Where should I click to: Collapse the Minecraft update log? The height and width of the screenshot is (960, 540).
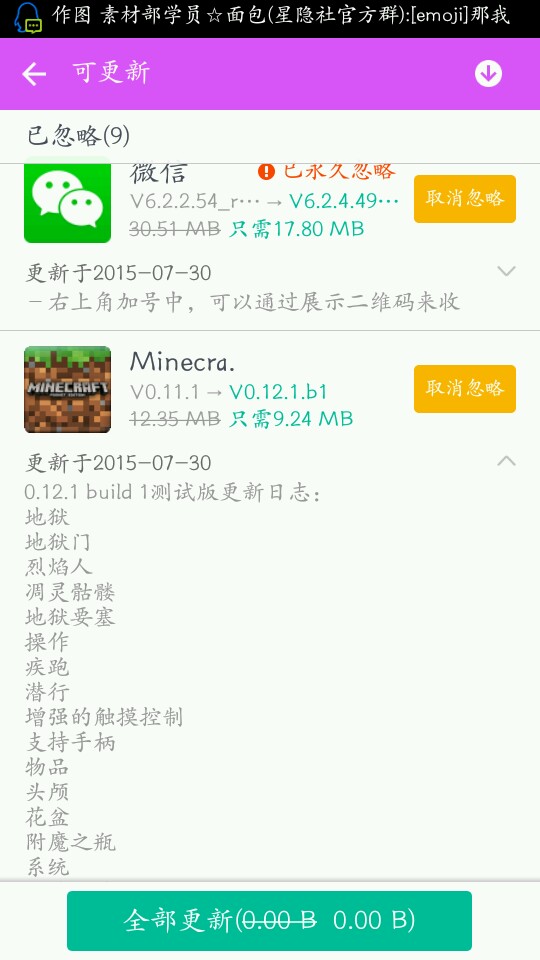pos(506,461)
